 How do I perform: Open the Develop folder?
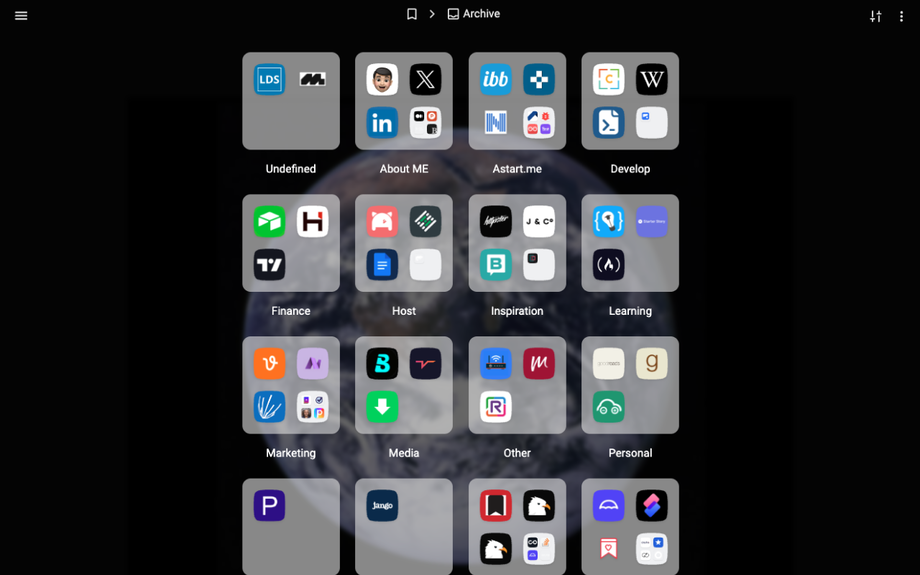630,101
